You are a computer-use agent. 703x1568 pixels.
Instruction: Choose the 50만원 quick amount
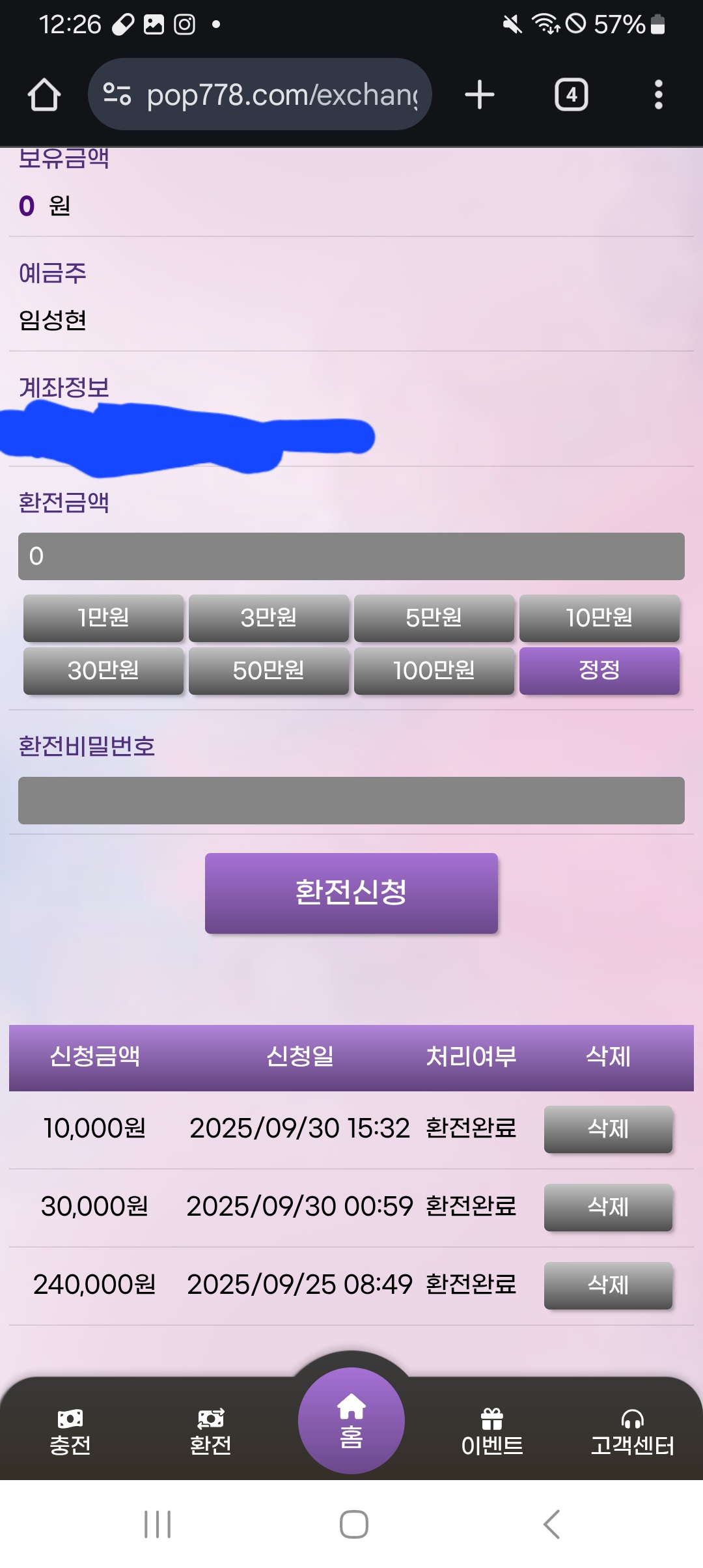pyautogui.click(x=269, y=670)
